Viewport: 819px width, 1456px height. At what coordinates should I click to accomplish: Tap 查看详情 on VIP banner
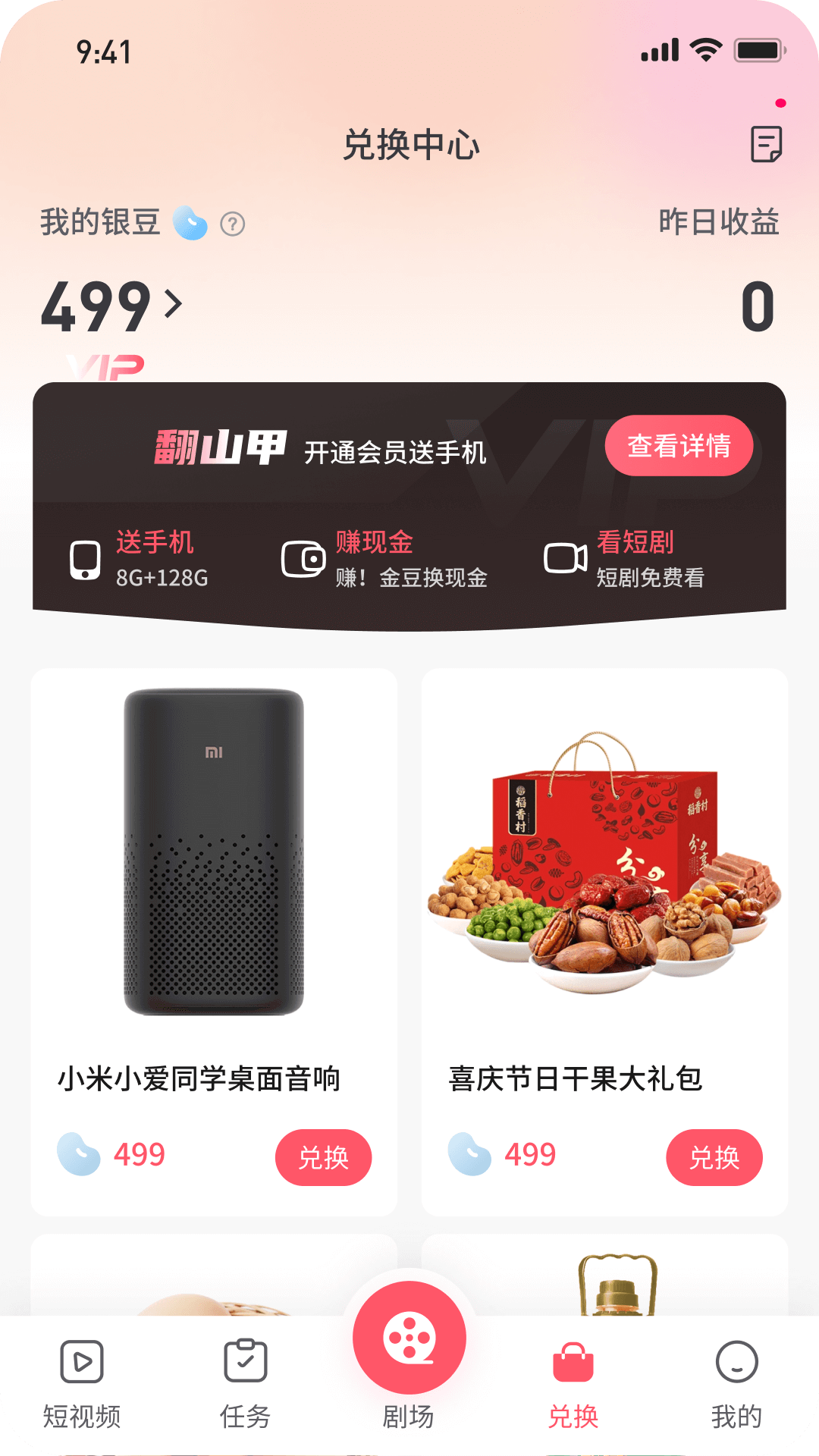point(679,446)
